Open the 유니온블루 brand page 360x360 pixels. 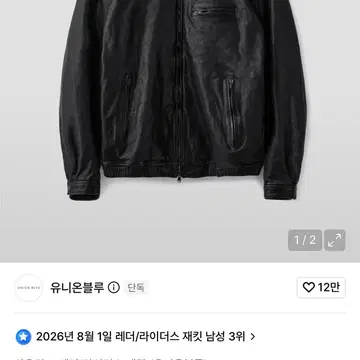77,287
